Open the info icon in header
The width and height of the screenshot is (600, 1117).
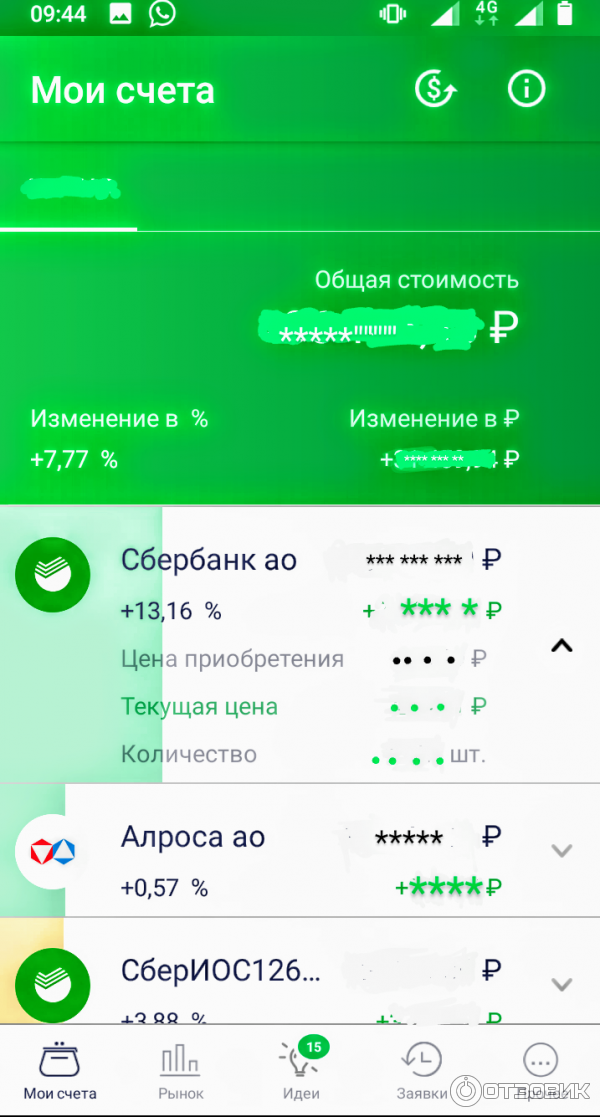pos(525,90)
